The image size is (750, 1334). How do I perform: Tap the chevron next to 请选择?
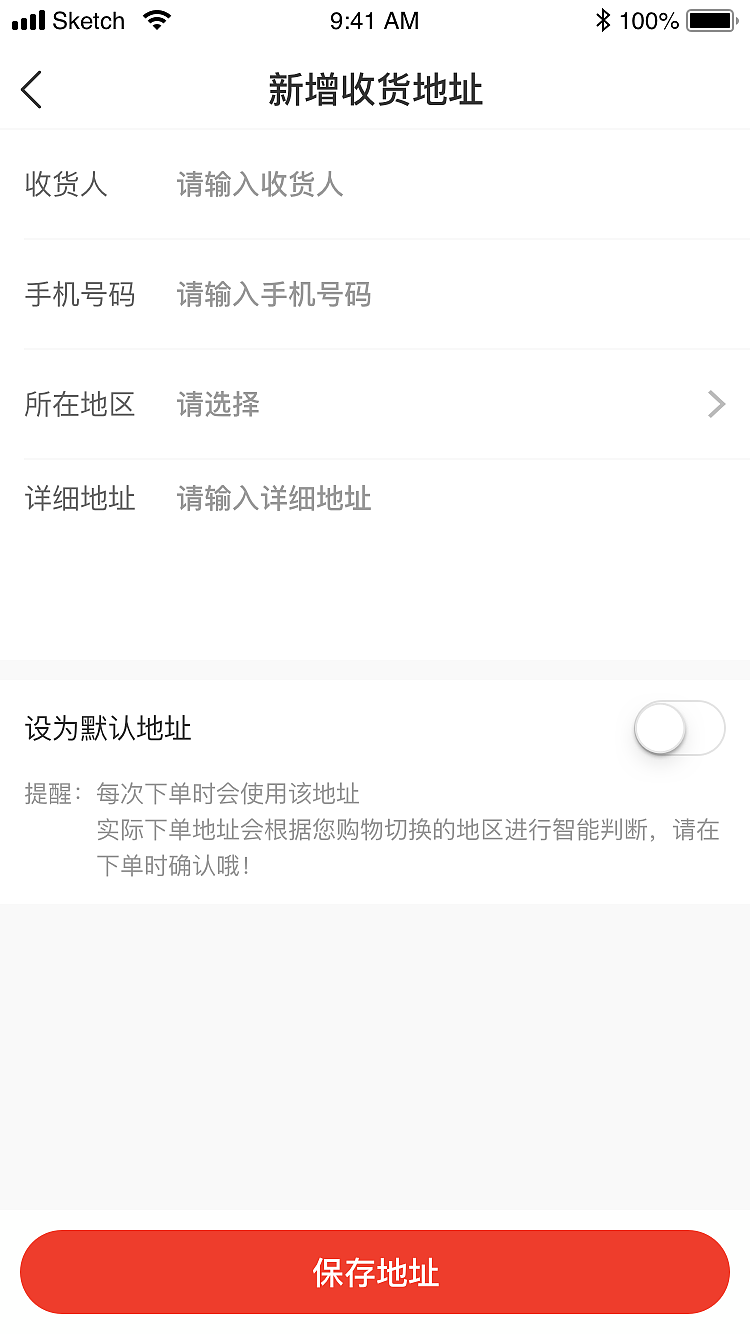(714, 404)
